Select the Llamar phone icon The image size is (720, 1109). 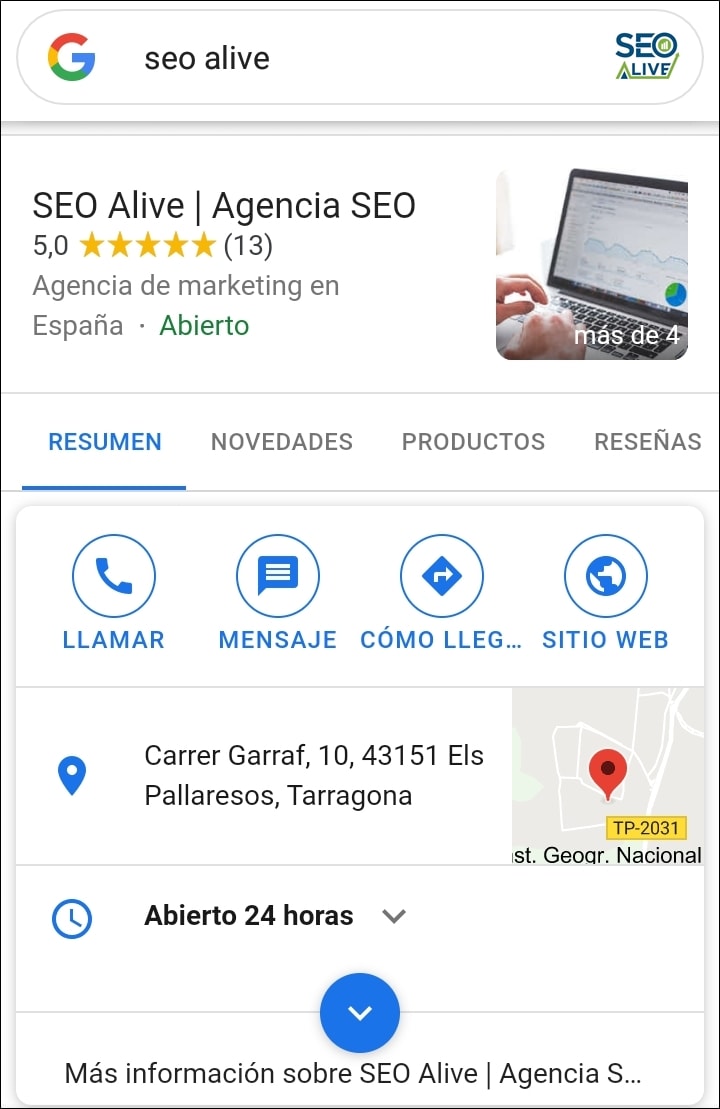coord(113,575)
